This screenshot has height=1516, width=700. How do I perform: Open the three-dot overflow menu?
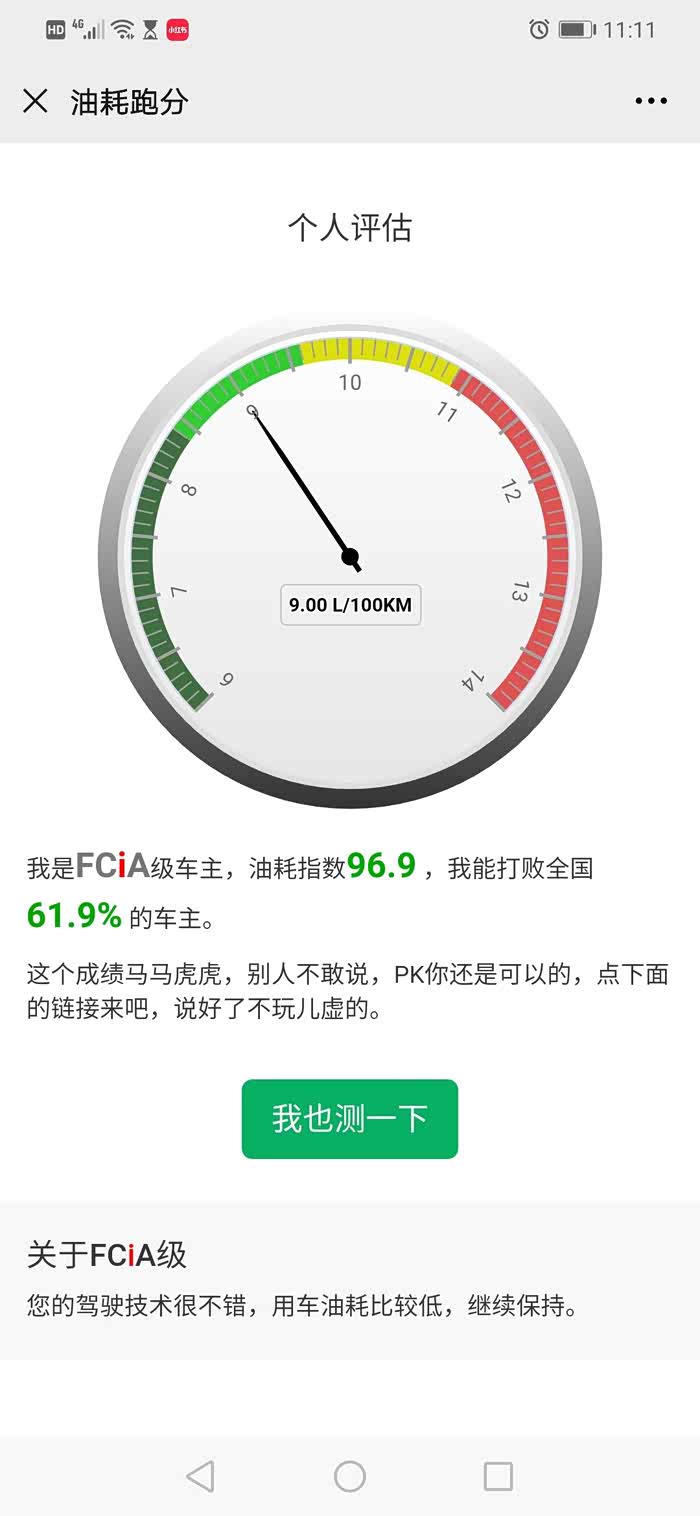(651, 101)
